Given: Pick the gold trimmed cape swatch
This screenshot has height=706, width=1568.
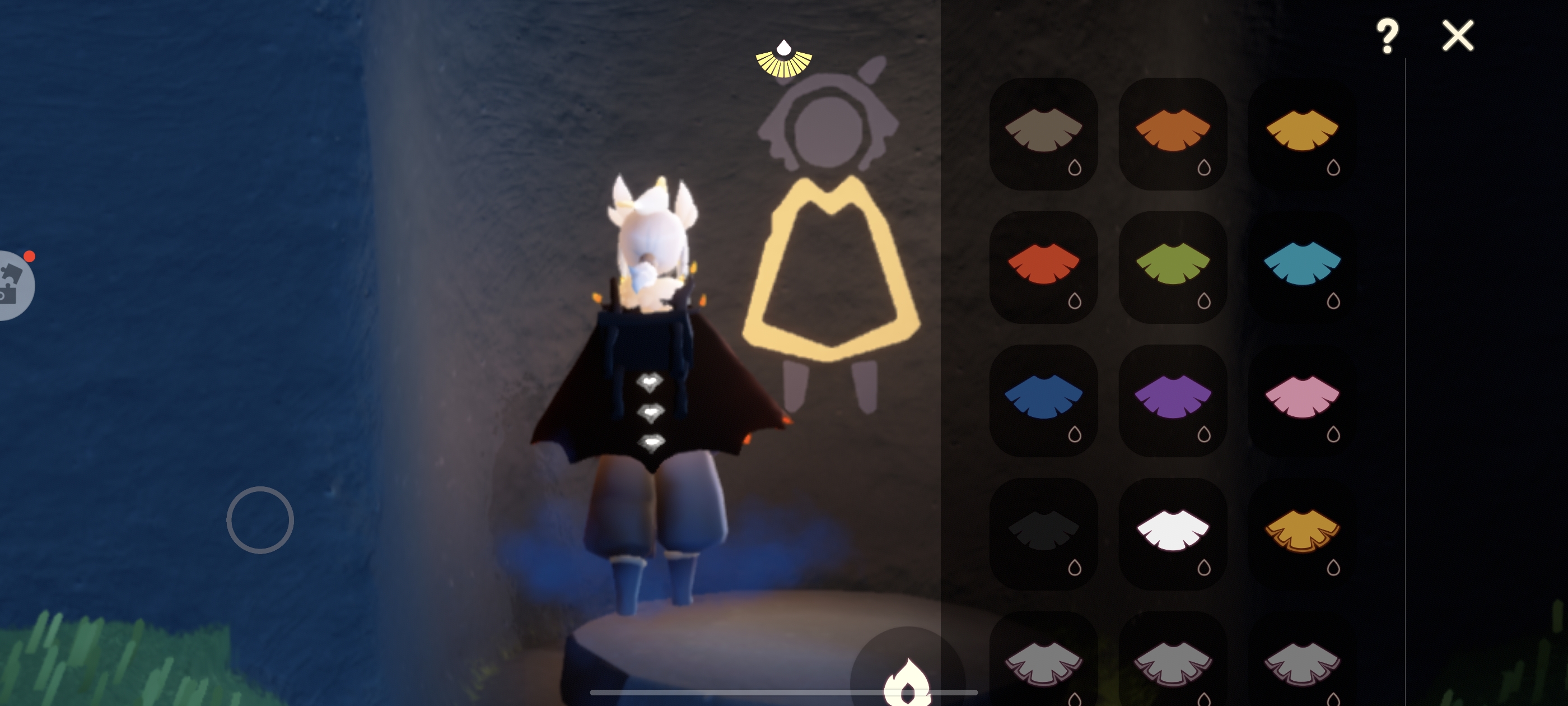Looking at the screenshot, I should pyautogui.click(x=1302, y=533).
